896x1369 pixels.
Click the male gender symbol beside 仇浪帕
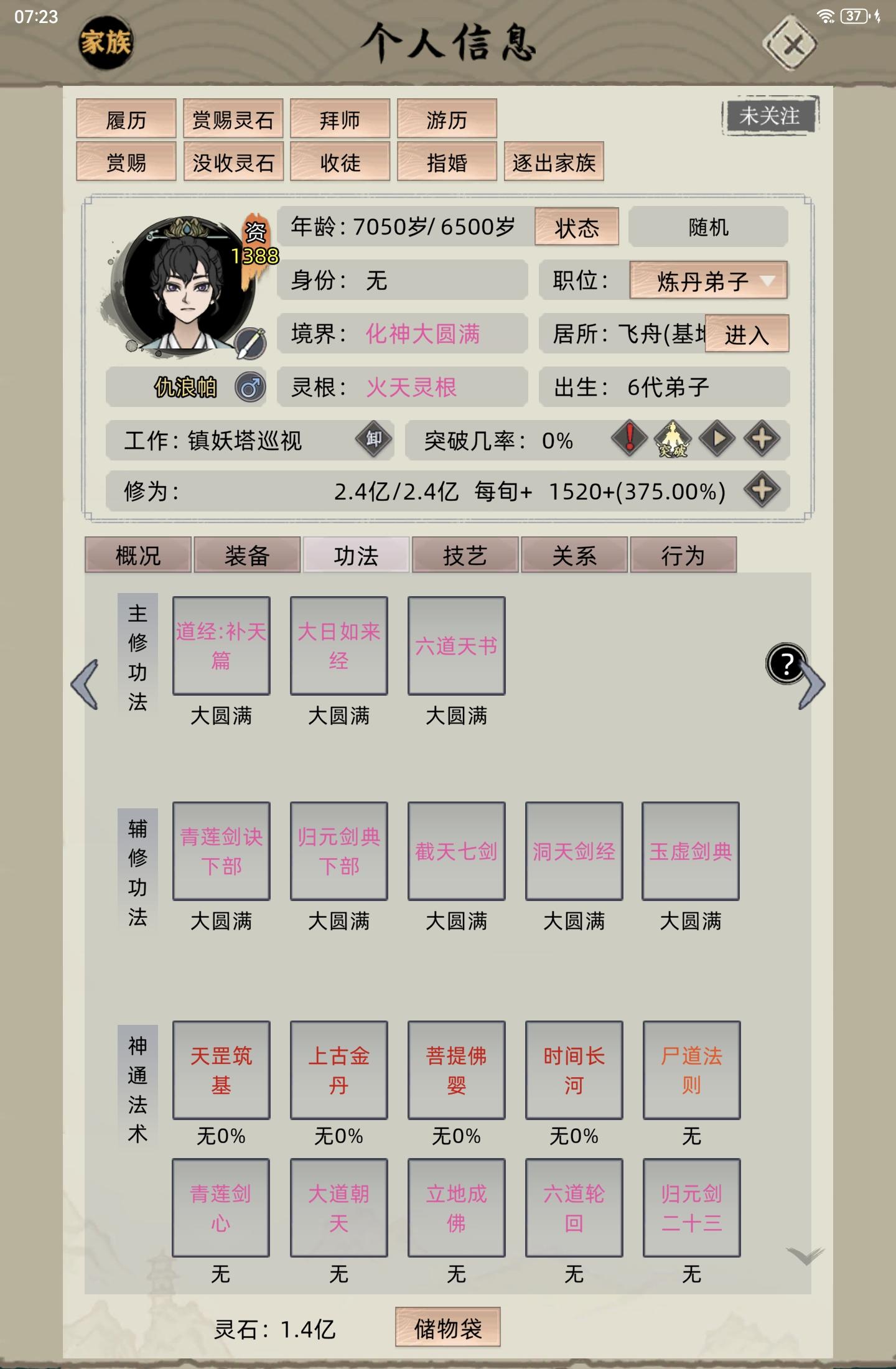coord(250,387)
